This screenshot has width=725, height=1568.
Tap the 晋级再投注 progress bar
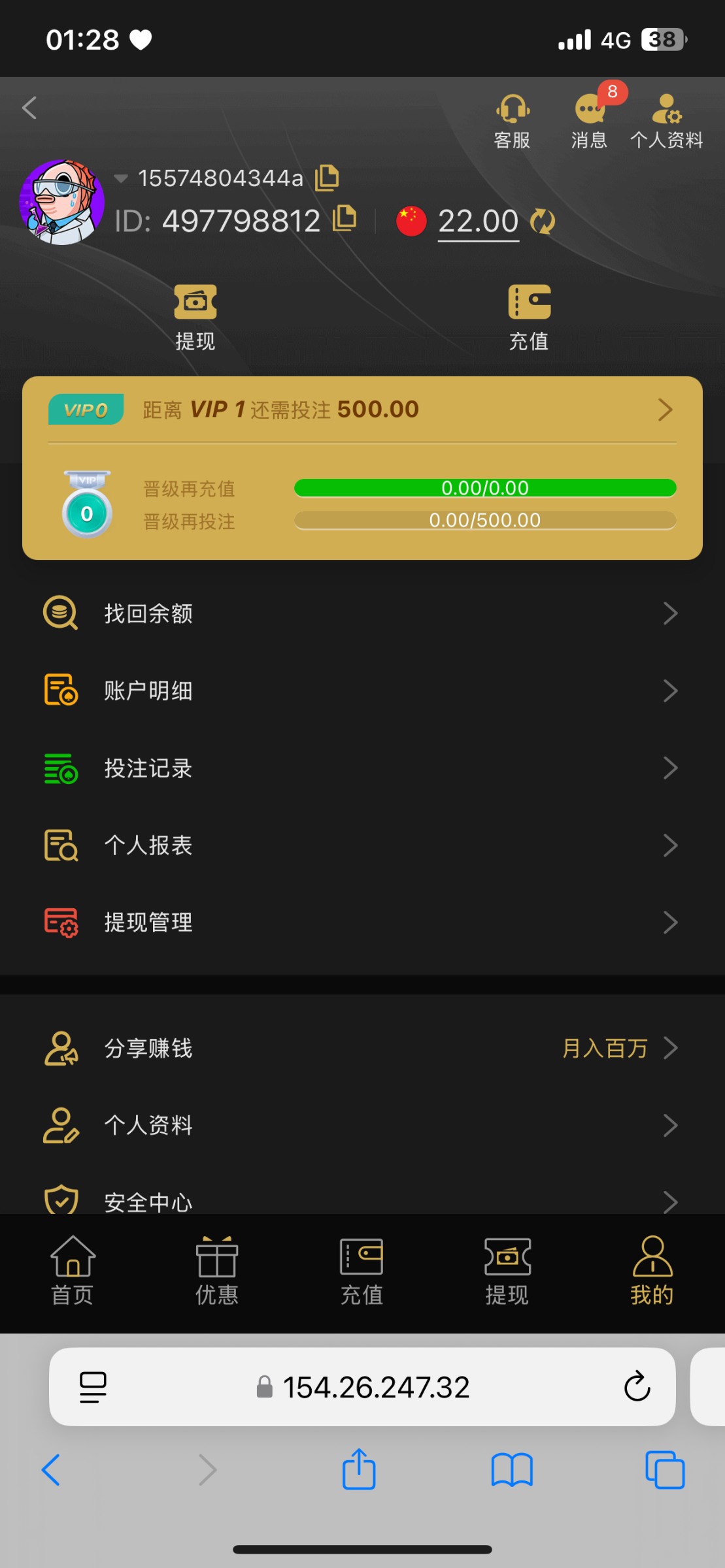[484, 520]
